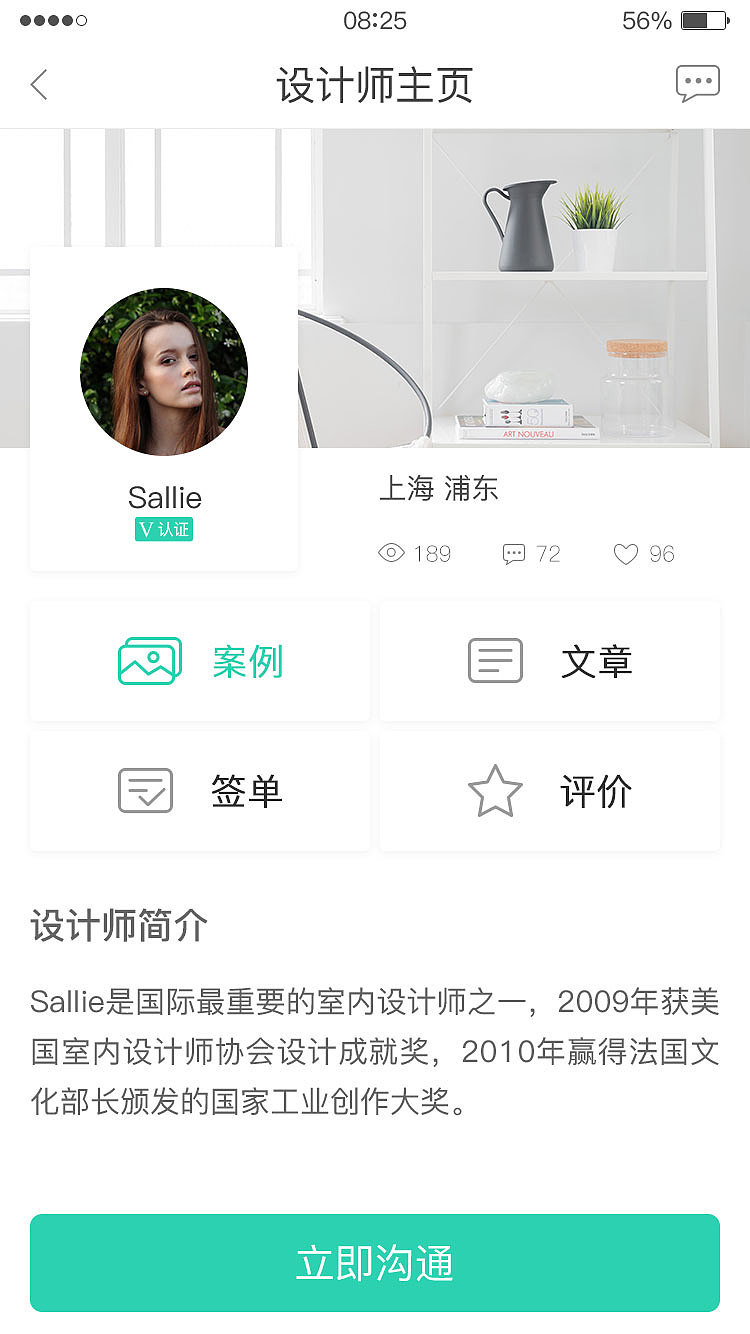Click the 评价 star rating icon

click(494, 790)
